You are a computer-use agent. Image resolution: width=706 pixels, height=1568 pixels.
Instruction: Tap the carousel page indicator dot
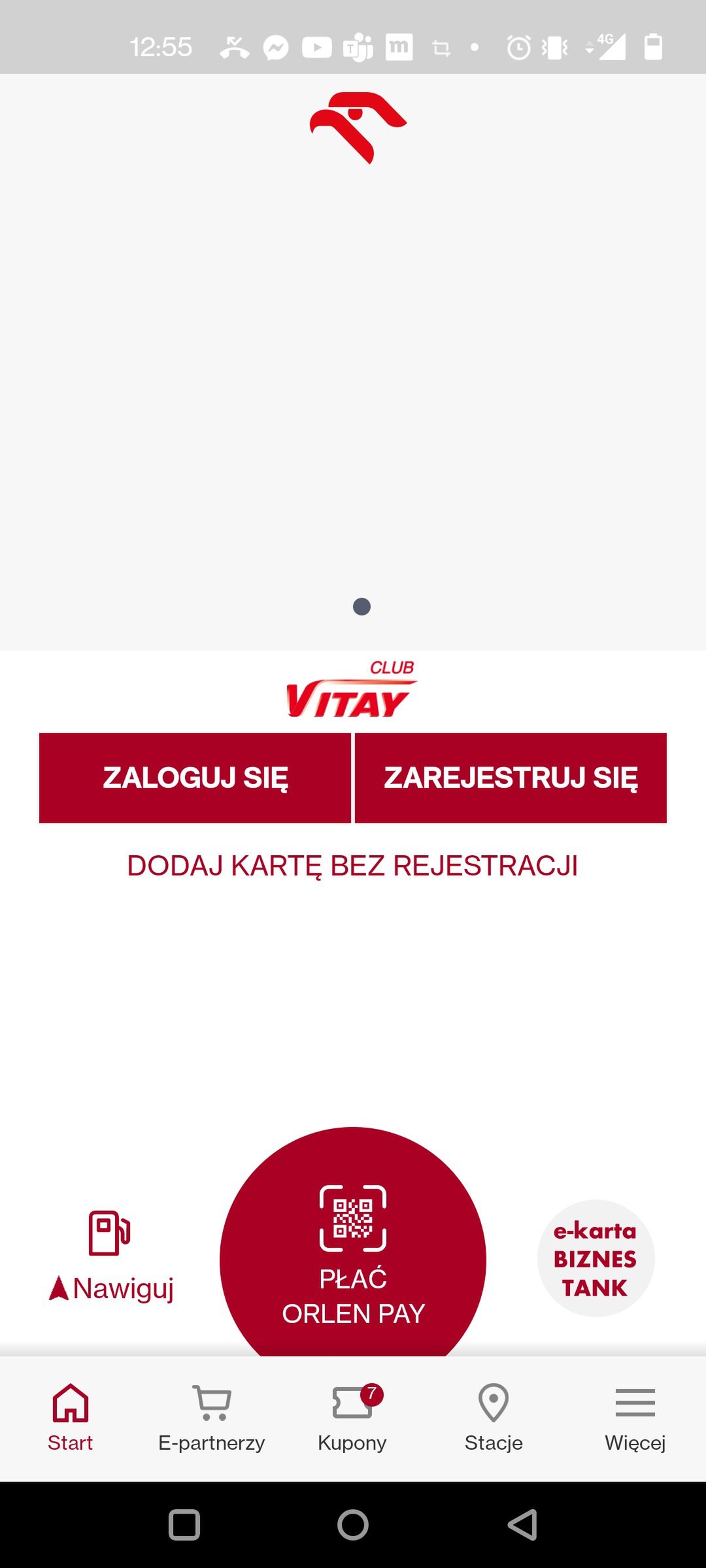361,607
